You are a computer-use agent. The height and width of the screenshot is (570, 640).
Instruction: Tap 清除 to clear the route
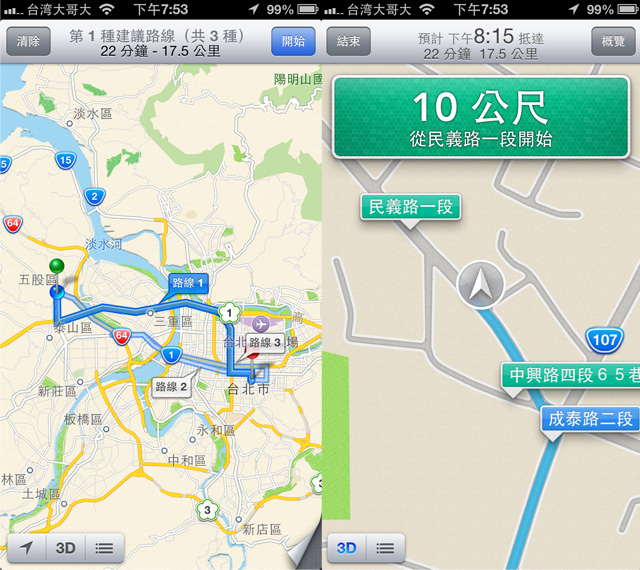tap(28, 42)
